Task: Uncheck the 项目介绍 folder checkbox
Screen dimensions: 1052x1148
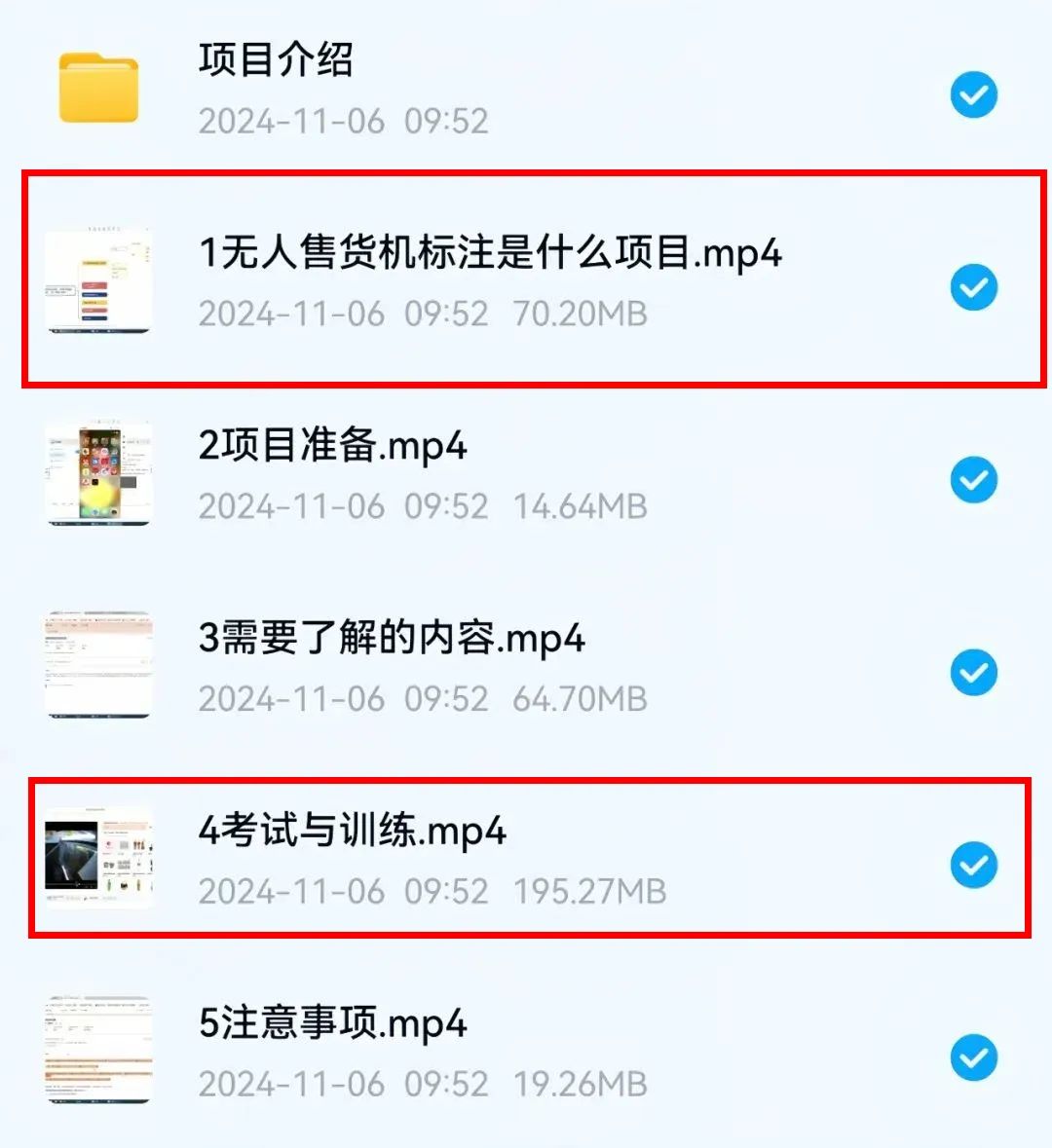Action: coord(973,95)
